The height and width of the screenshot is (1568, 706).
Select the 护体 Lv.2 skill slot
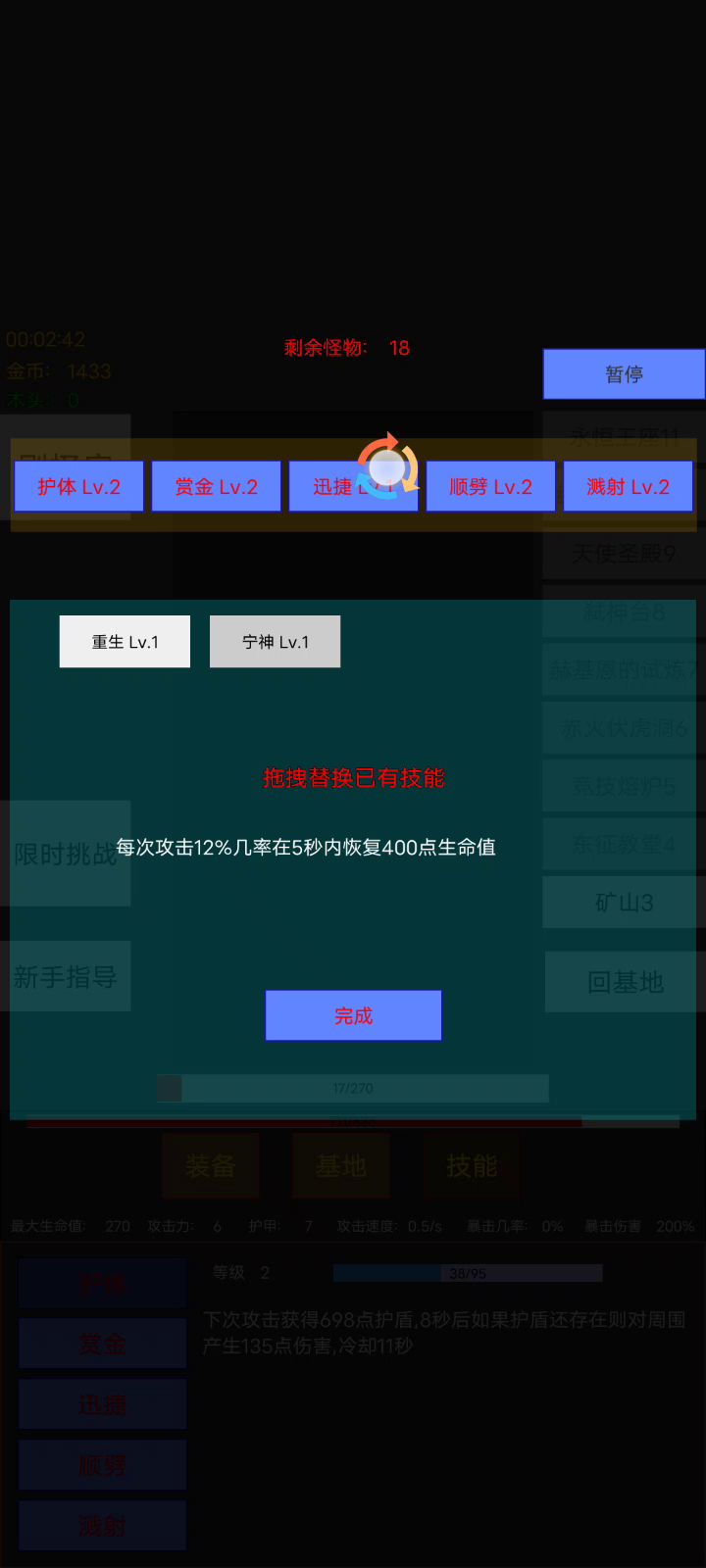(78, 486)
